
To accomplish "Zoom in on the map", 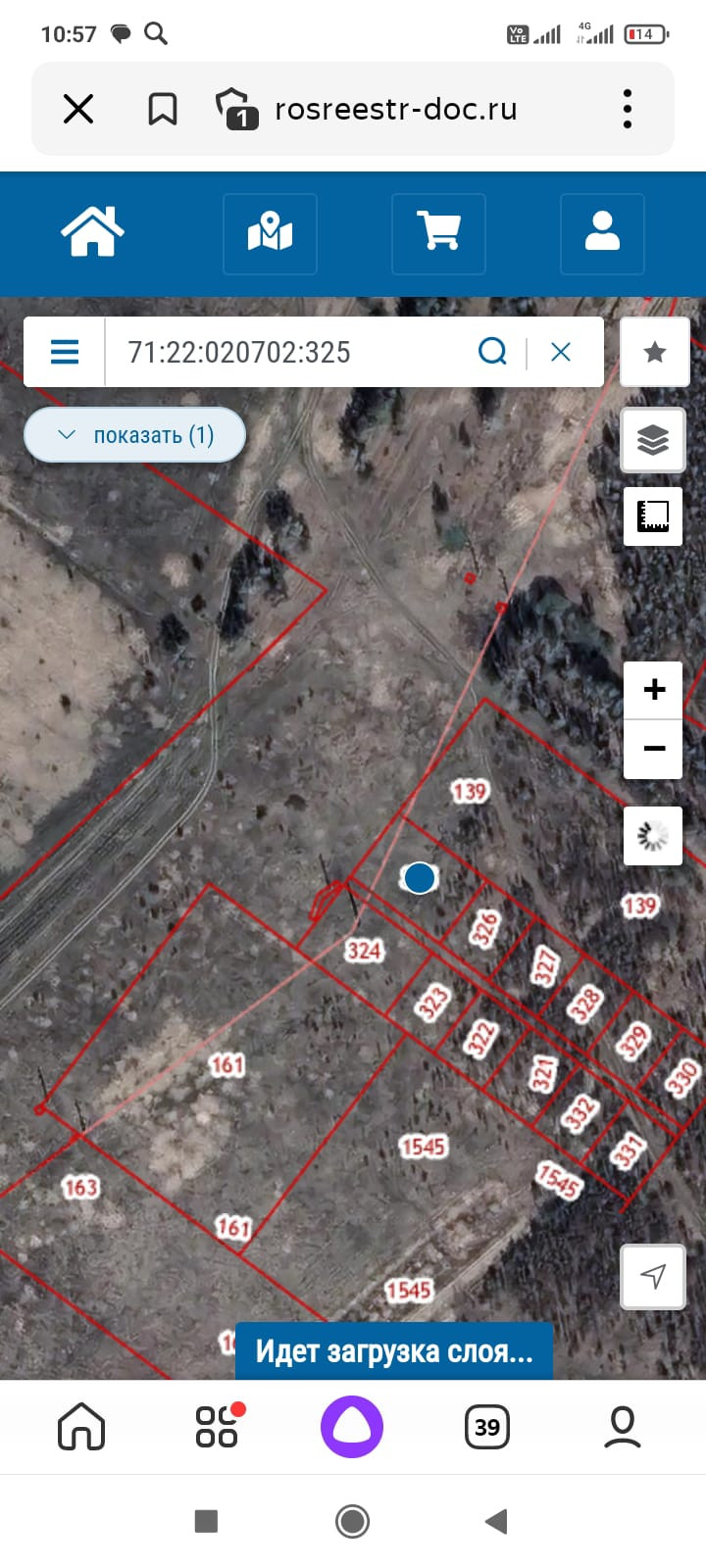I will point(654,690).
